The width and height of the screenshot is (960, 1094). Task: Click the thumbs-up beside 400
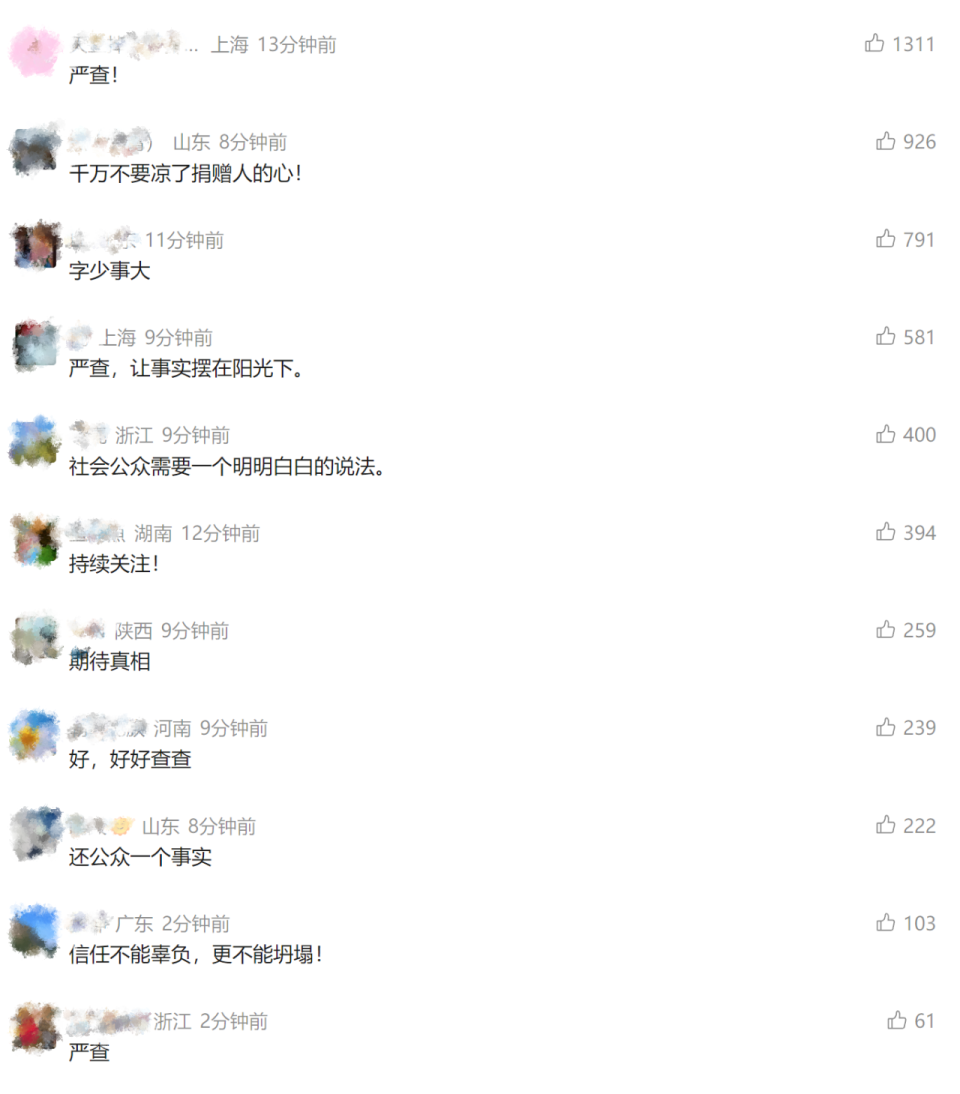tap(886, 435)
